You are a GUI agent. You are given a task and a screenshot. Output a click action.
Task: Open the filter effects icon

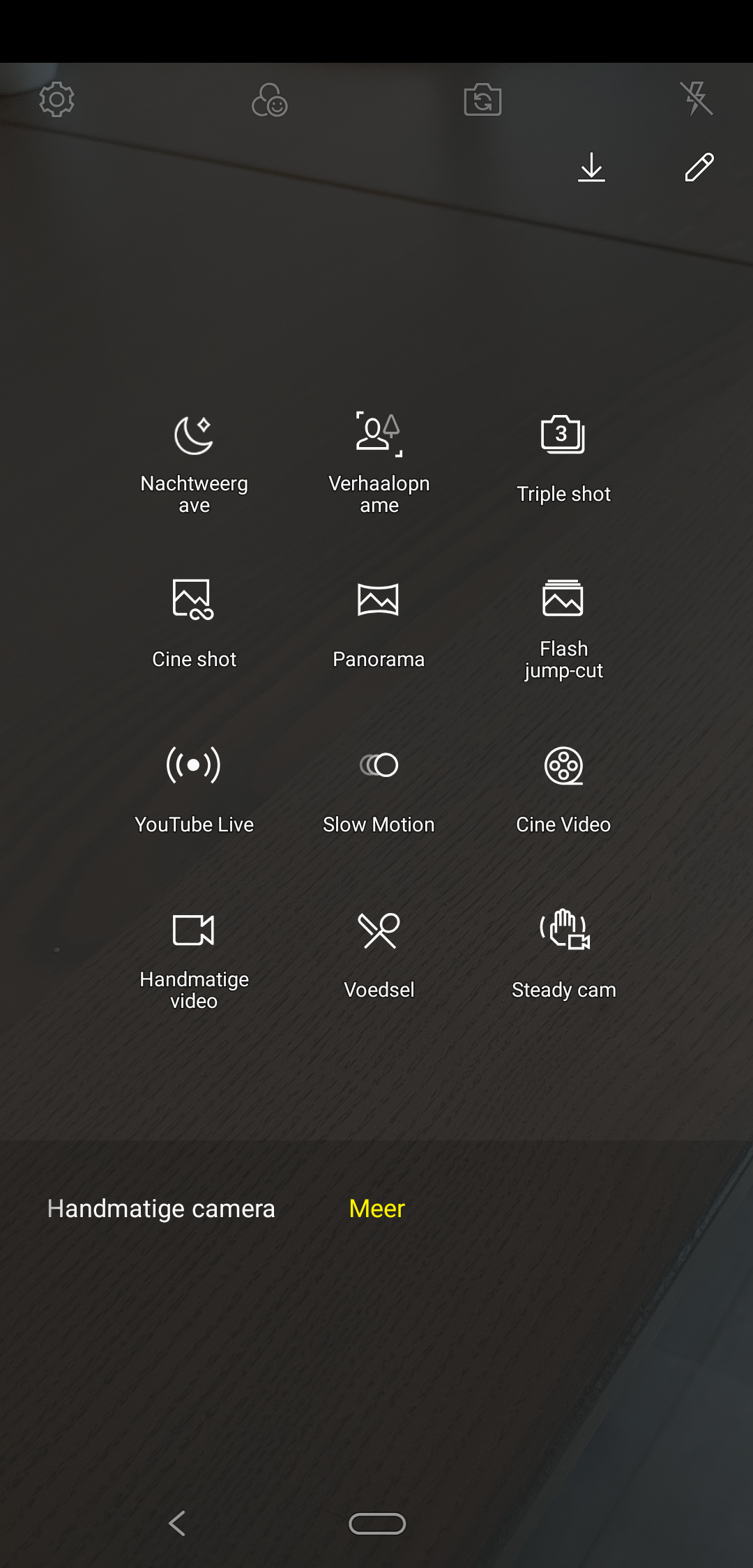coord(270,100)
